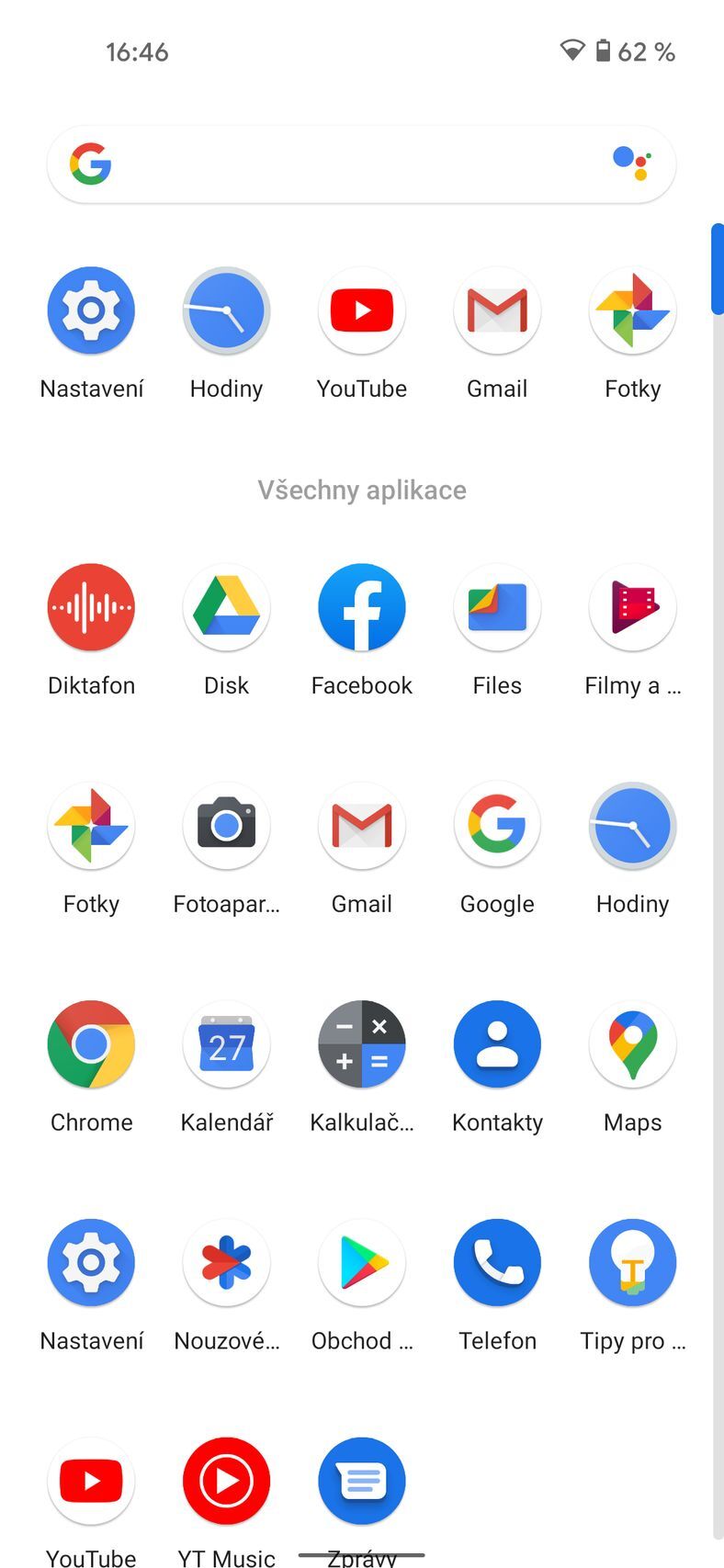
Task: Open the Diktafon voice recorder app
Action: pos(91,607)
